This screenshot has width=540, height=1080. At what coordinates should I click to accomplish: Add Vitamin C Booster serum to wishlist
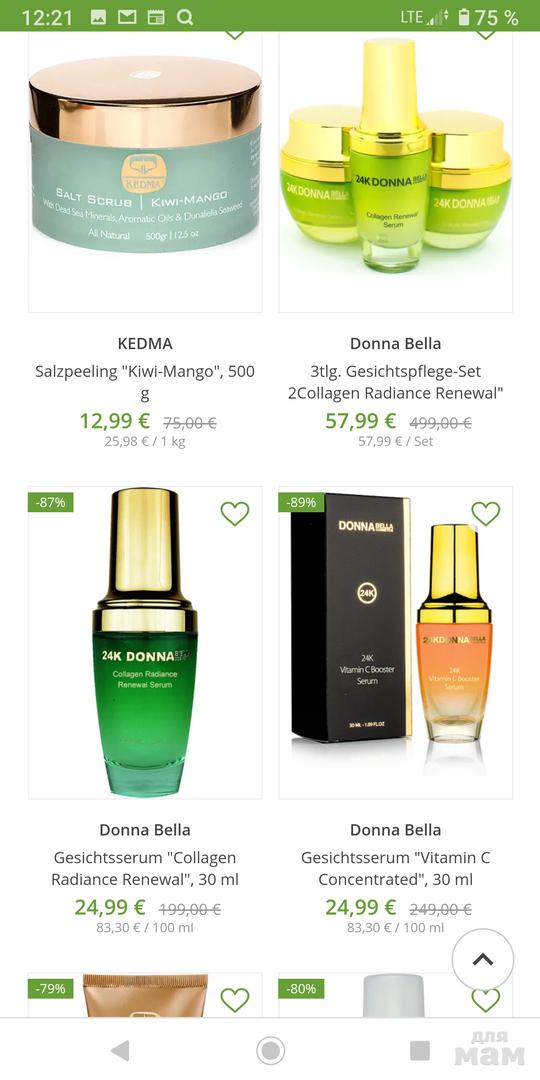485,513
